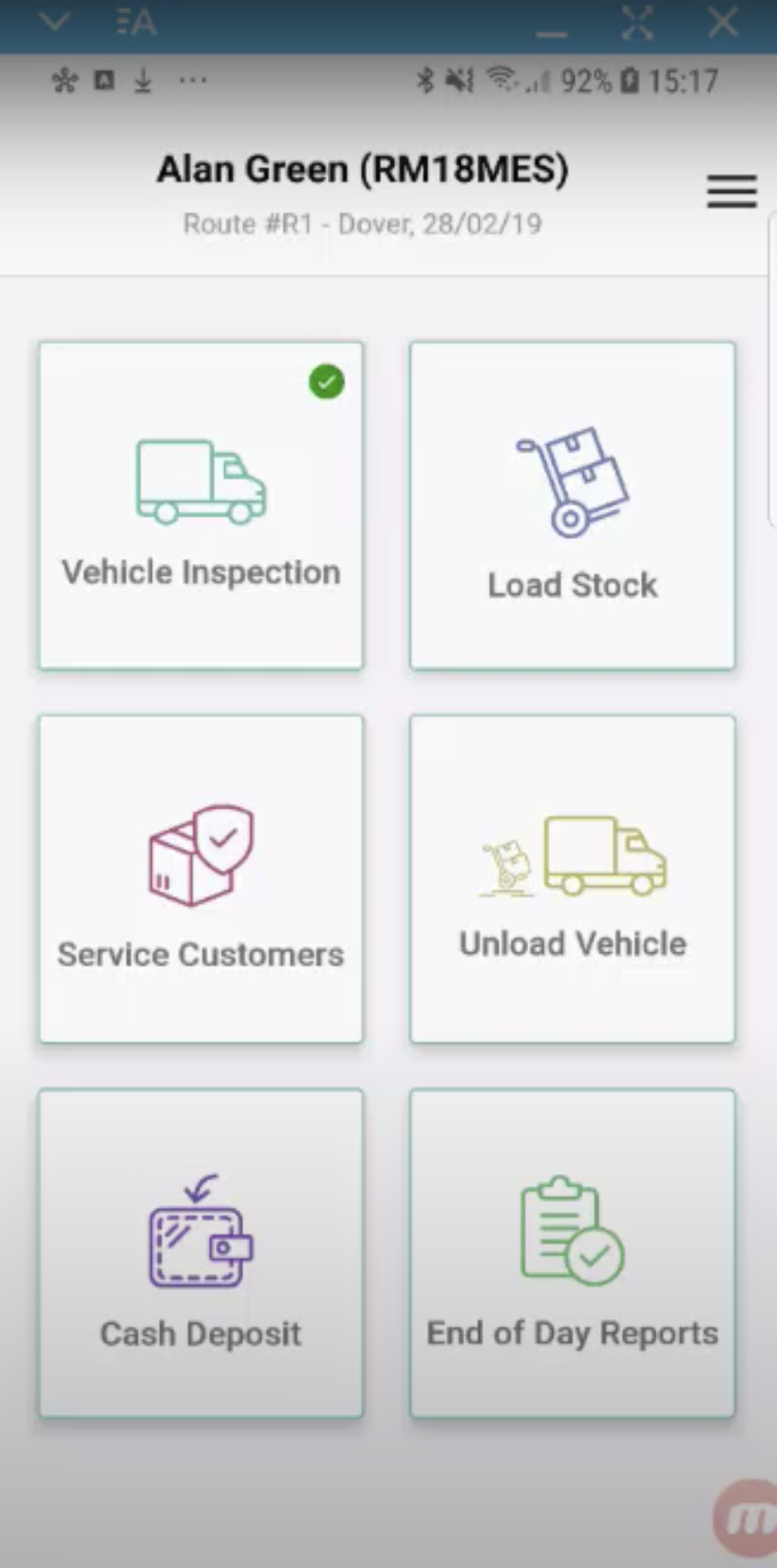Viewport: 777px width, 1568px height.
Task: View End of Day Reports
Action: (x=572, y=1252)
